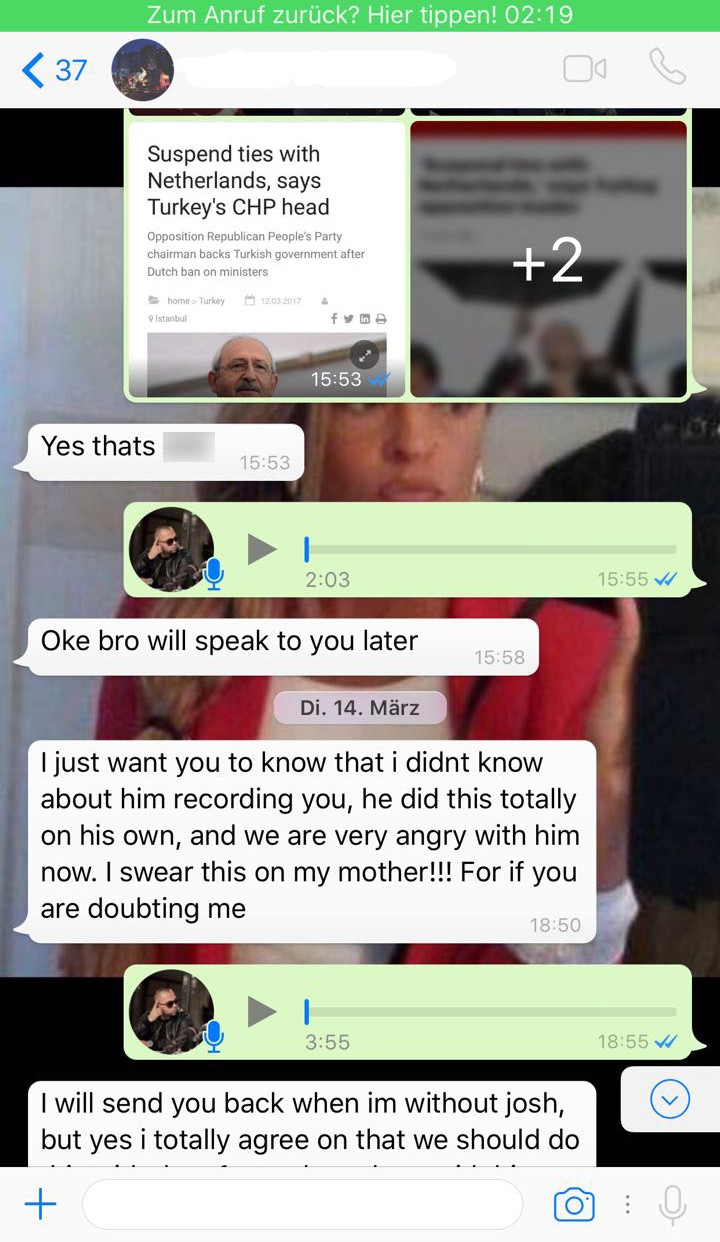The image size is (720, 1242).
Task: Seek along the 3:55 voice message slider
Action: [490, 1011]
